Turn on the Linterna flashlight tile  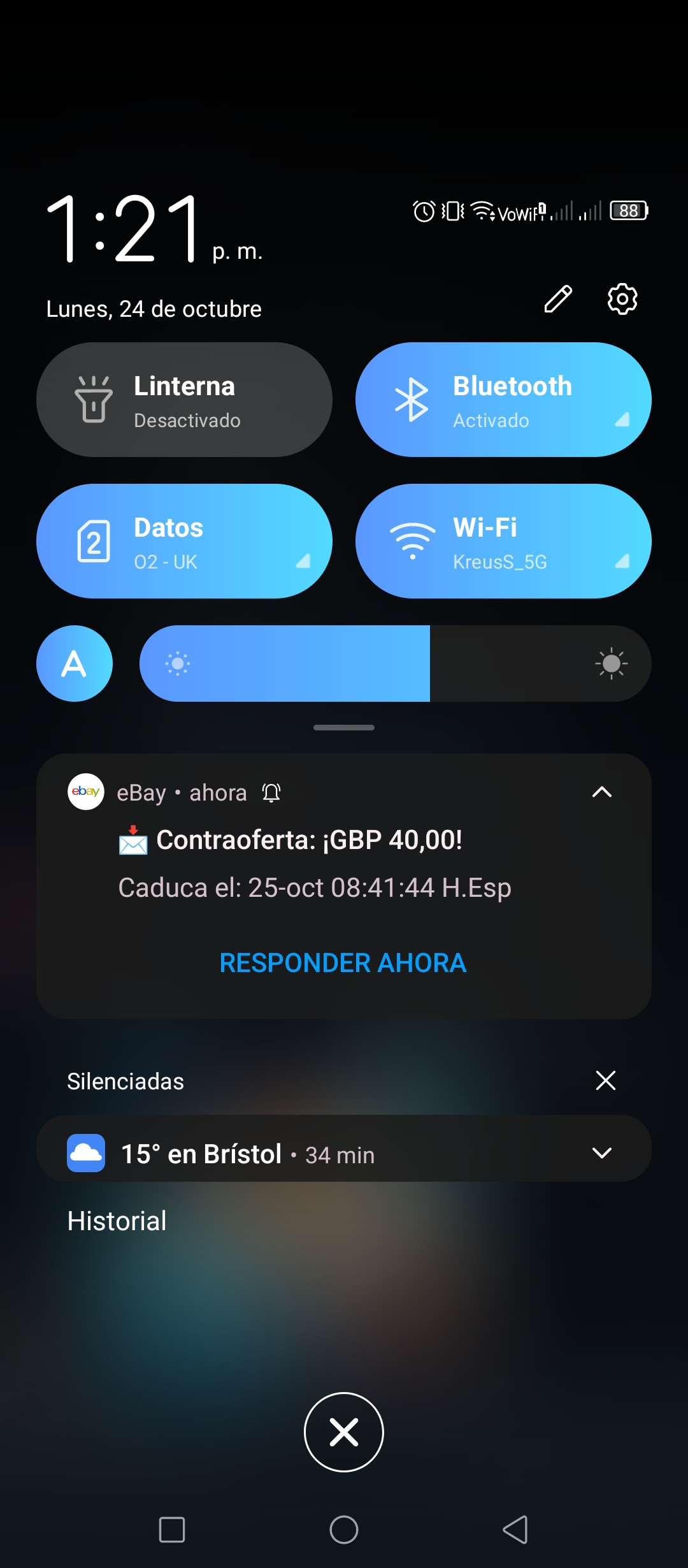(184, 400)
